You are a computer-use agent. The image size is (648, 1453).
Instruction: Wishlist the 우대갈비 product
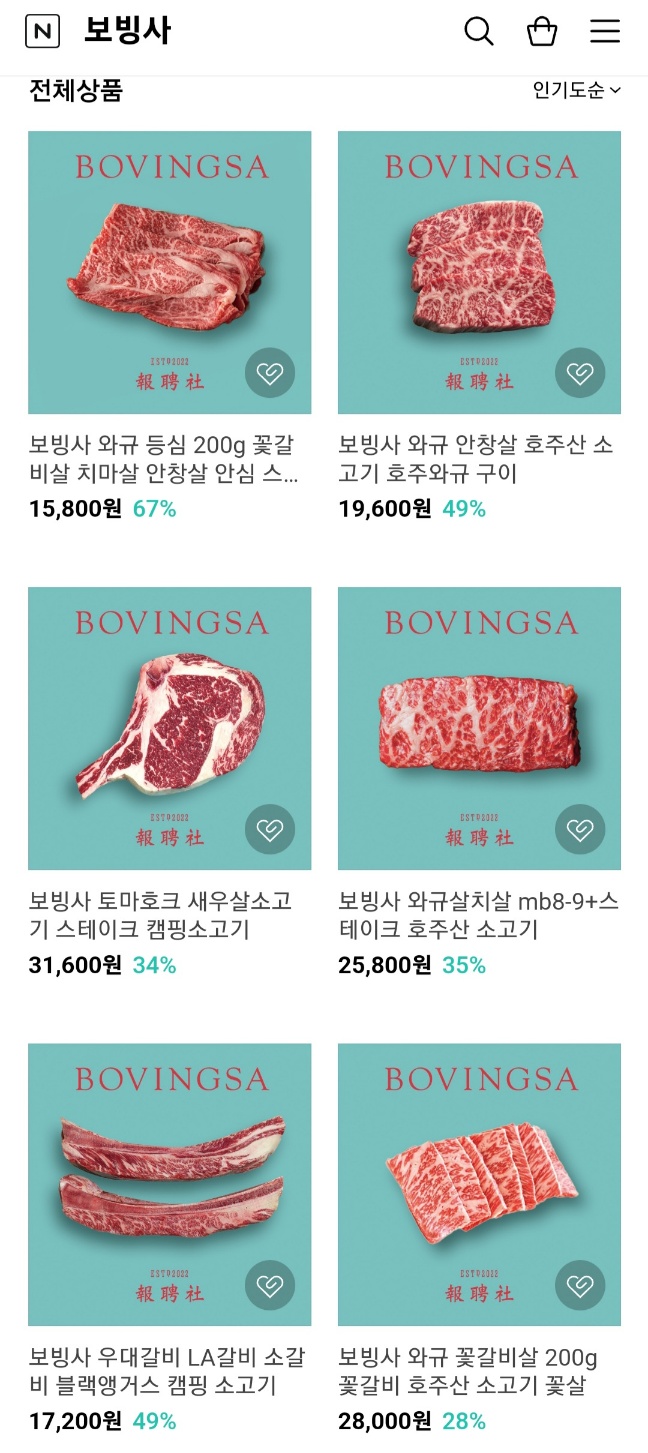pos(270,1286)
